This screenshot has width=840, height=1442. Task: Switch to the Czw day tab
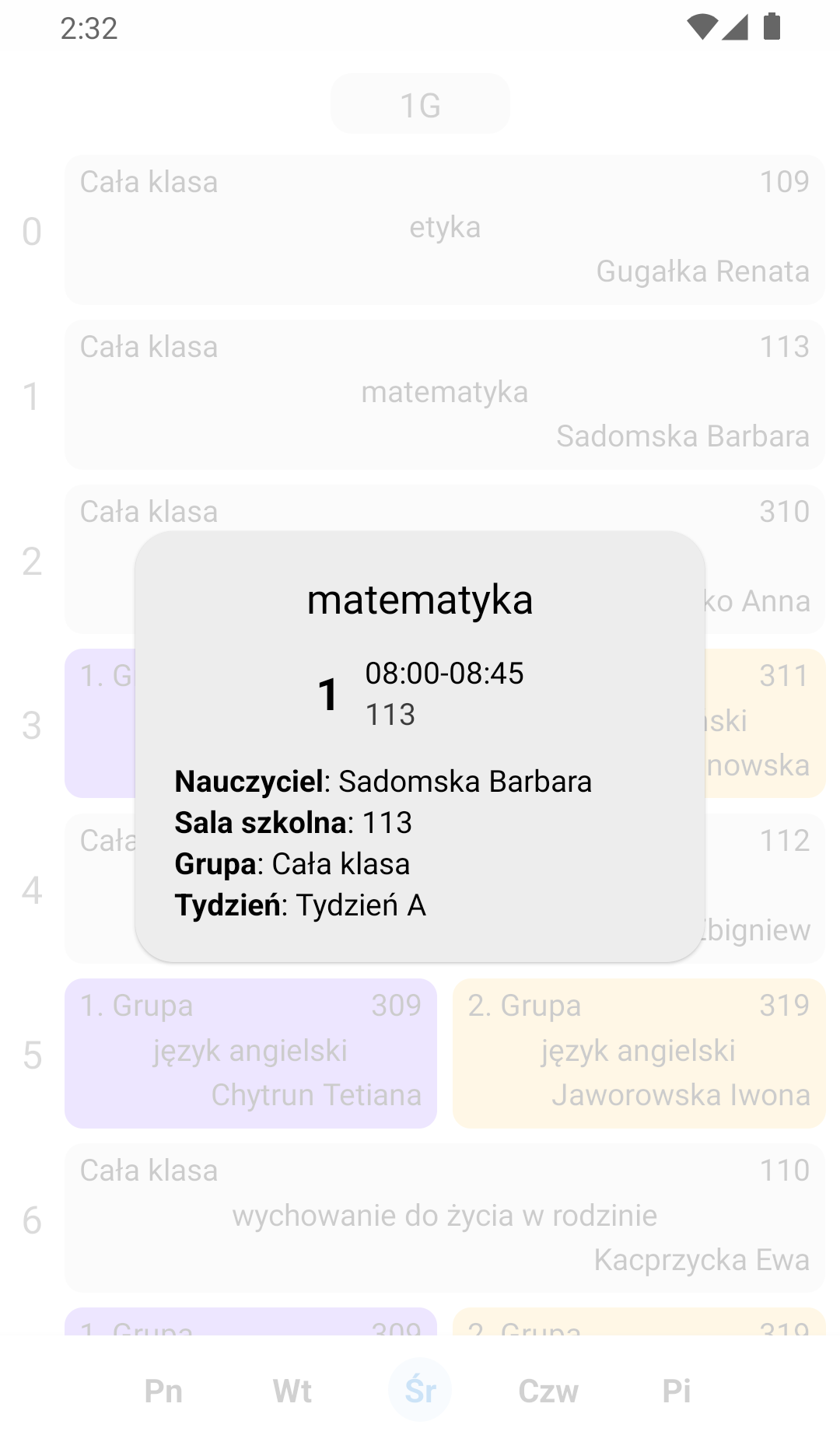548,1391
